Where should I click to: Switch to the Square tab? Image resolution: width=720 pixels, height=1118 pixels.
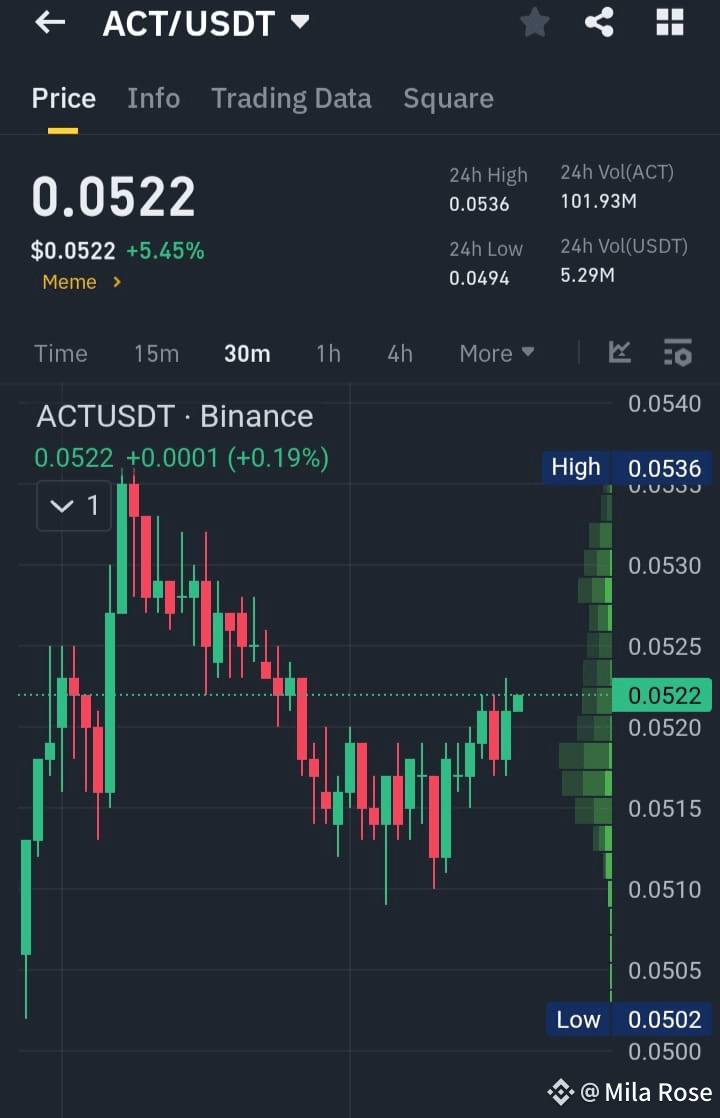point(448,98)
